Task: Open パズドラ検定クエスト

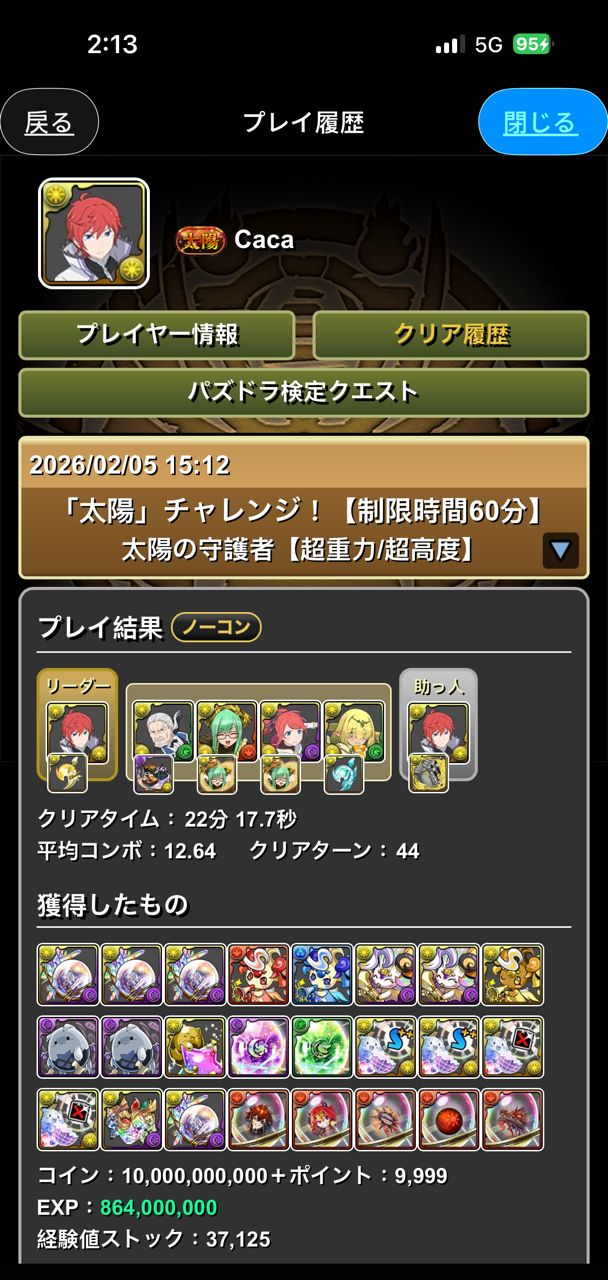Action: 303,392
